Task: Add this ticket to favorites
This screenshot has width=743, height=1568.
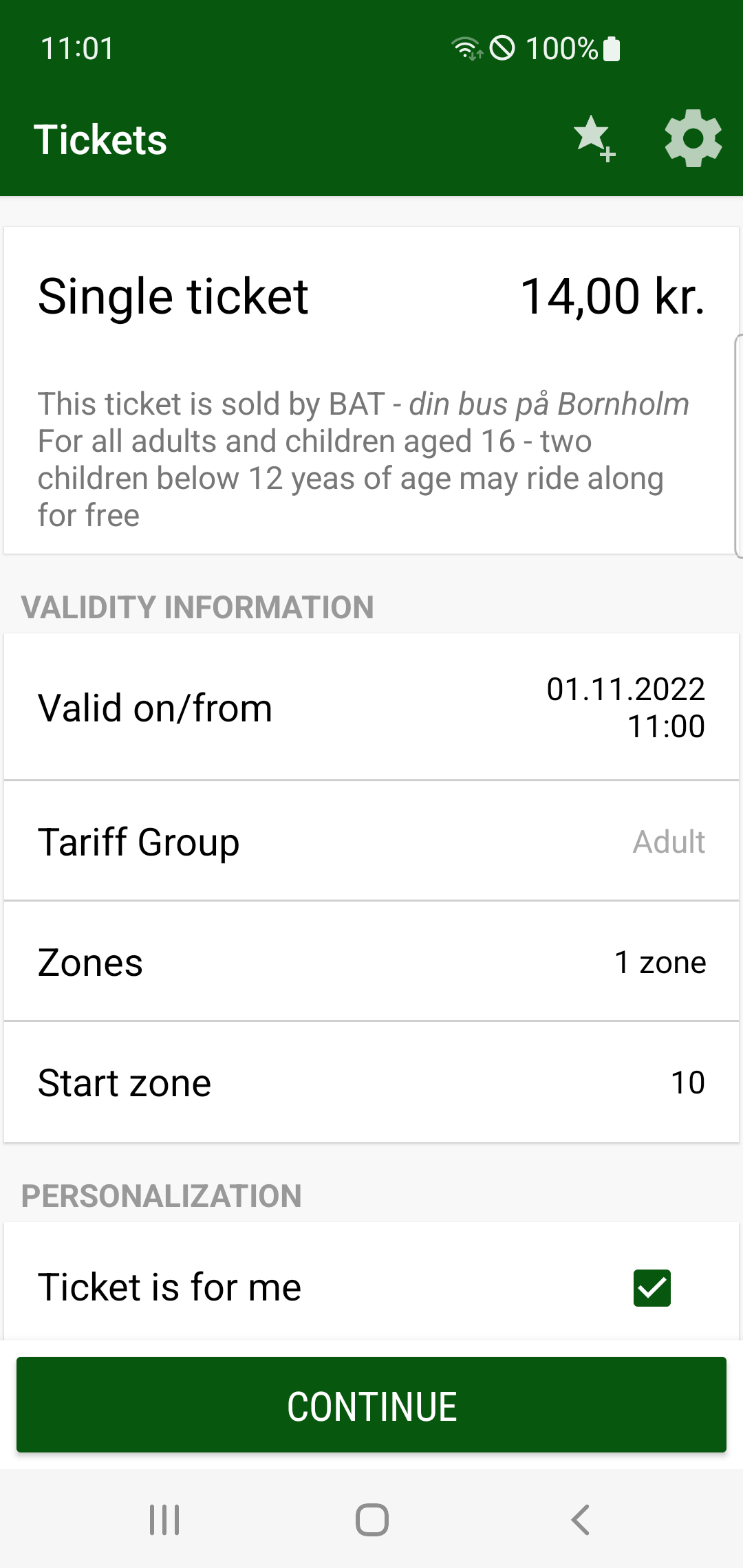Action: 594,139
